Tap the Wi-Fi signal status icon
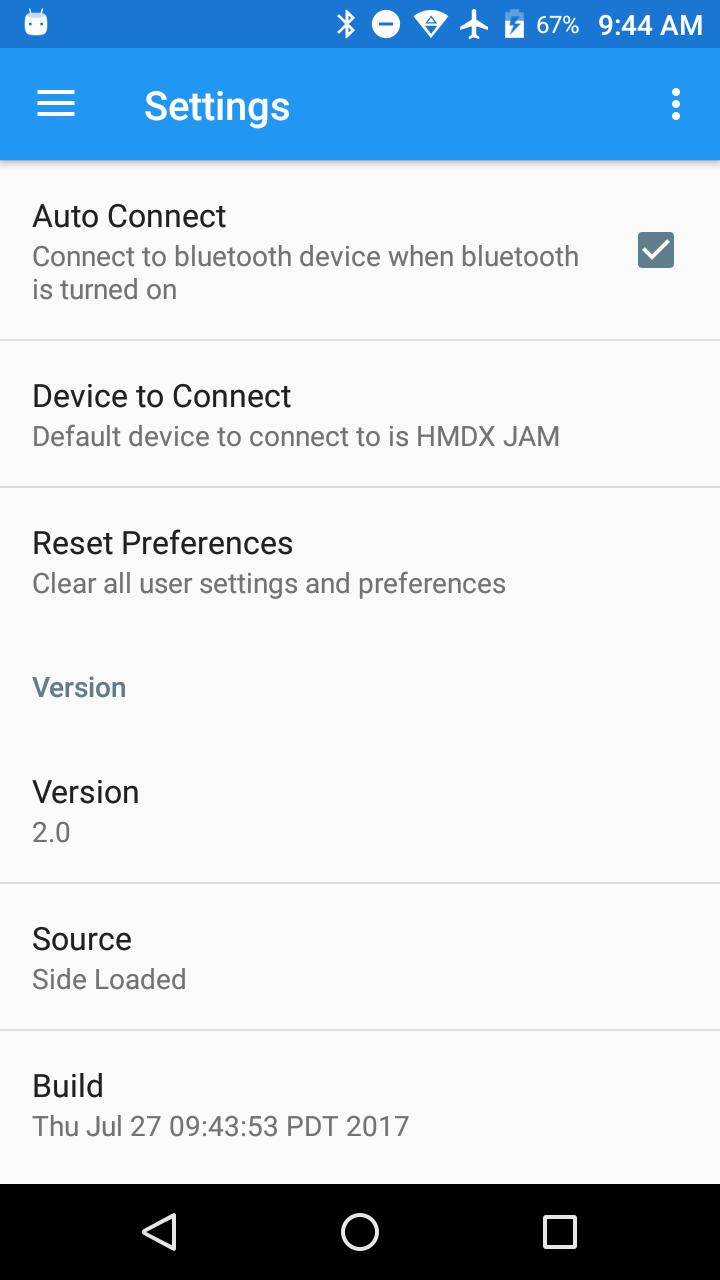 [429, 23]
